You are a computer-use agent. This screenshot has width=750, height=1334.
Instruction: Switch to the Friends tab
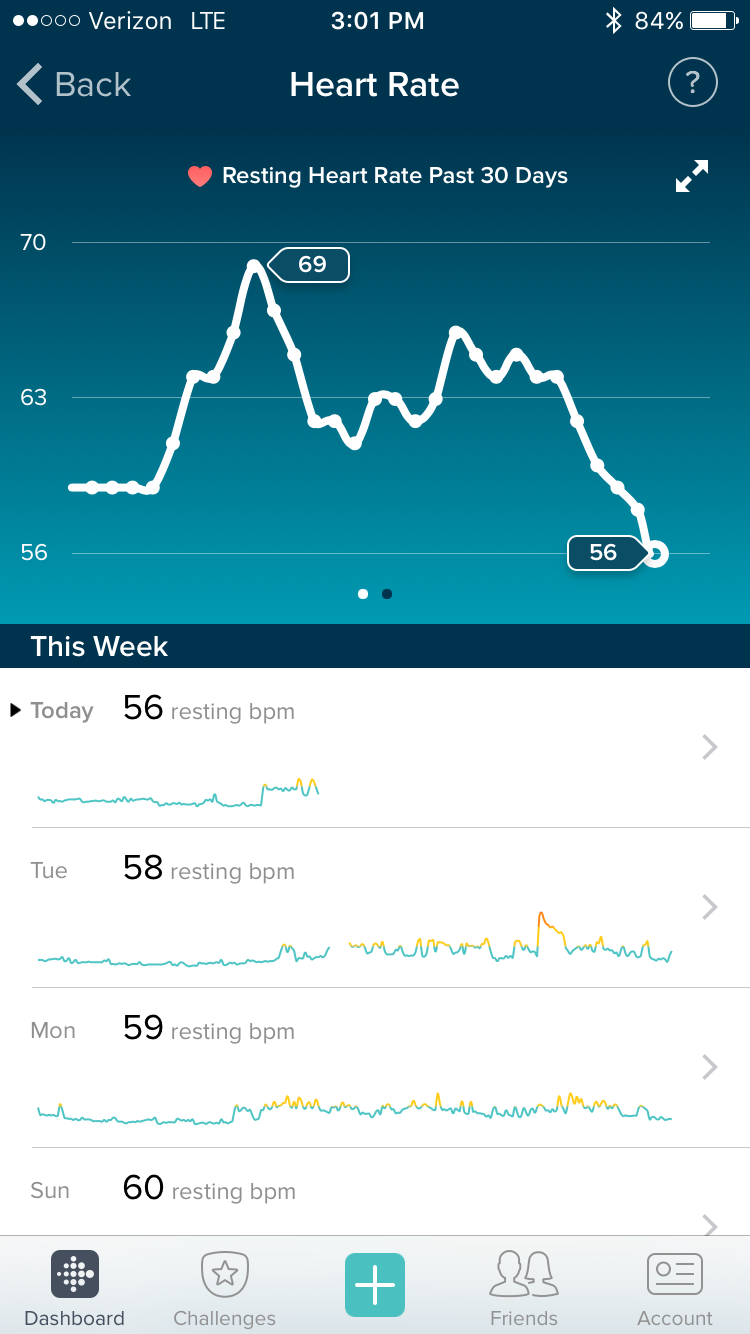(523, 1289)
